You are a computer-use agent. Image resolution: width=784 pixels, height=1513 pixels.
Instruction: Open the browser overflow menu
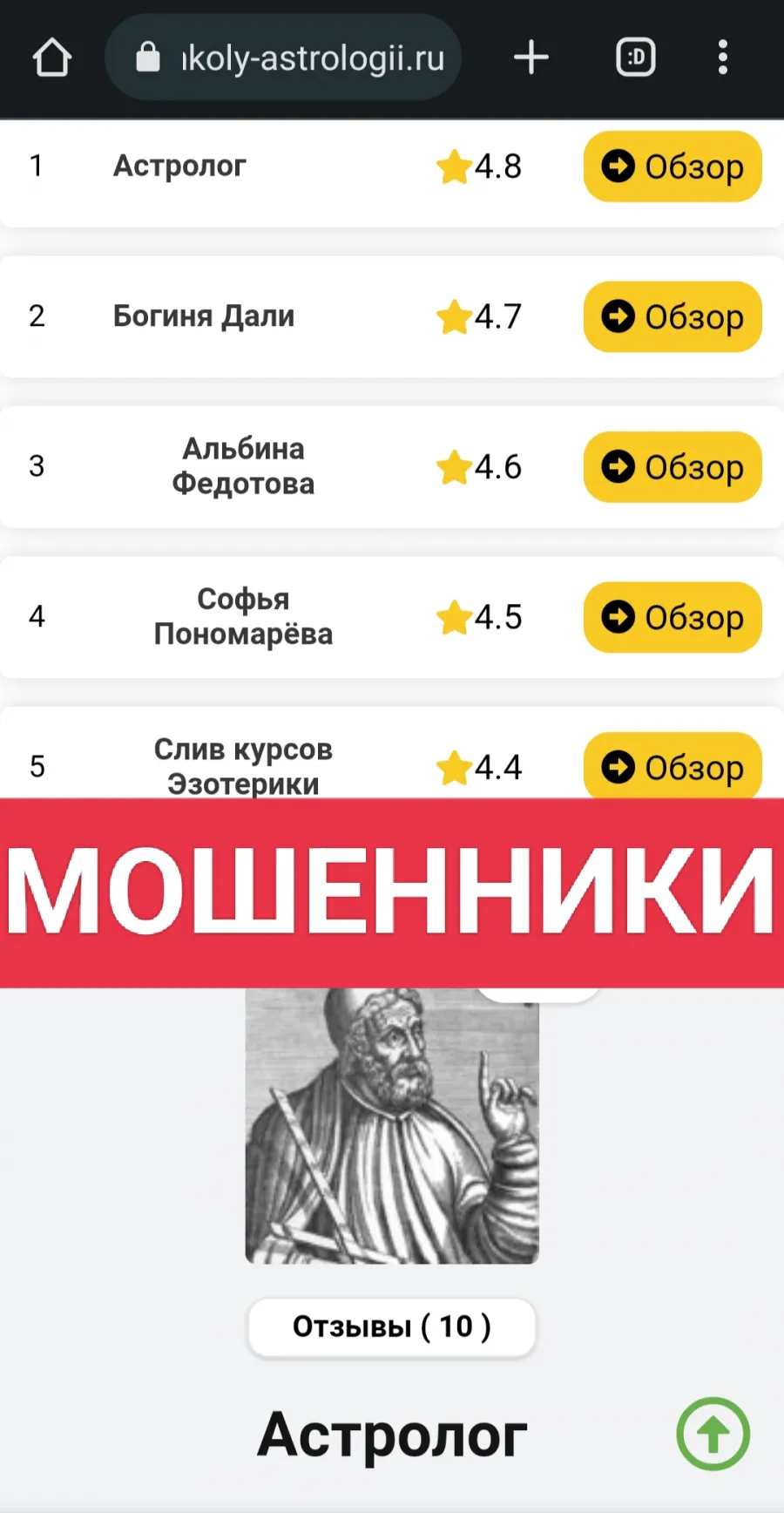722,58
